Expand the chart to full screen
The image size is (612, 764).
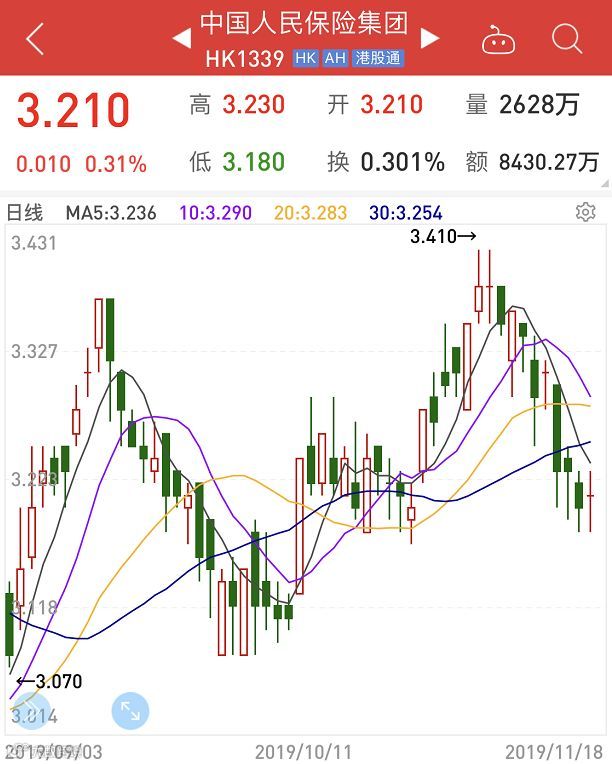coord(130,711)
